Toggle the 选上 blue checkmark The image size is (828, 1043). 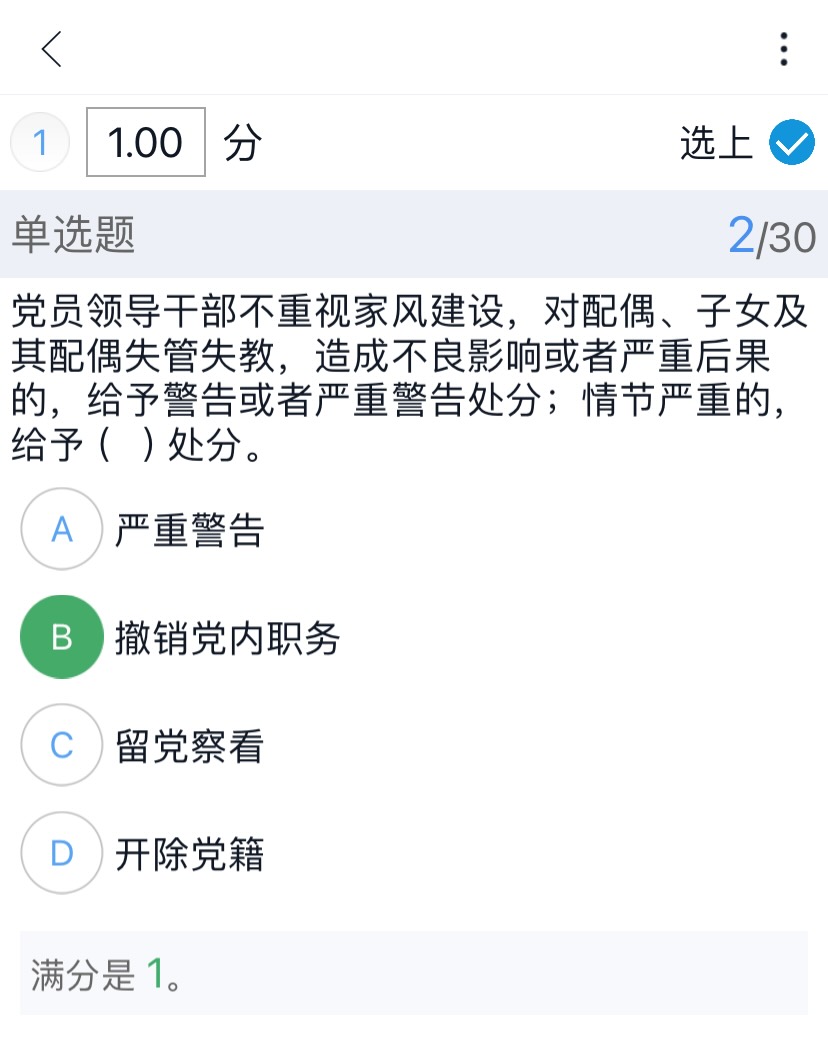pyautogui.click(x=791, y=143)
